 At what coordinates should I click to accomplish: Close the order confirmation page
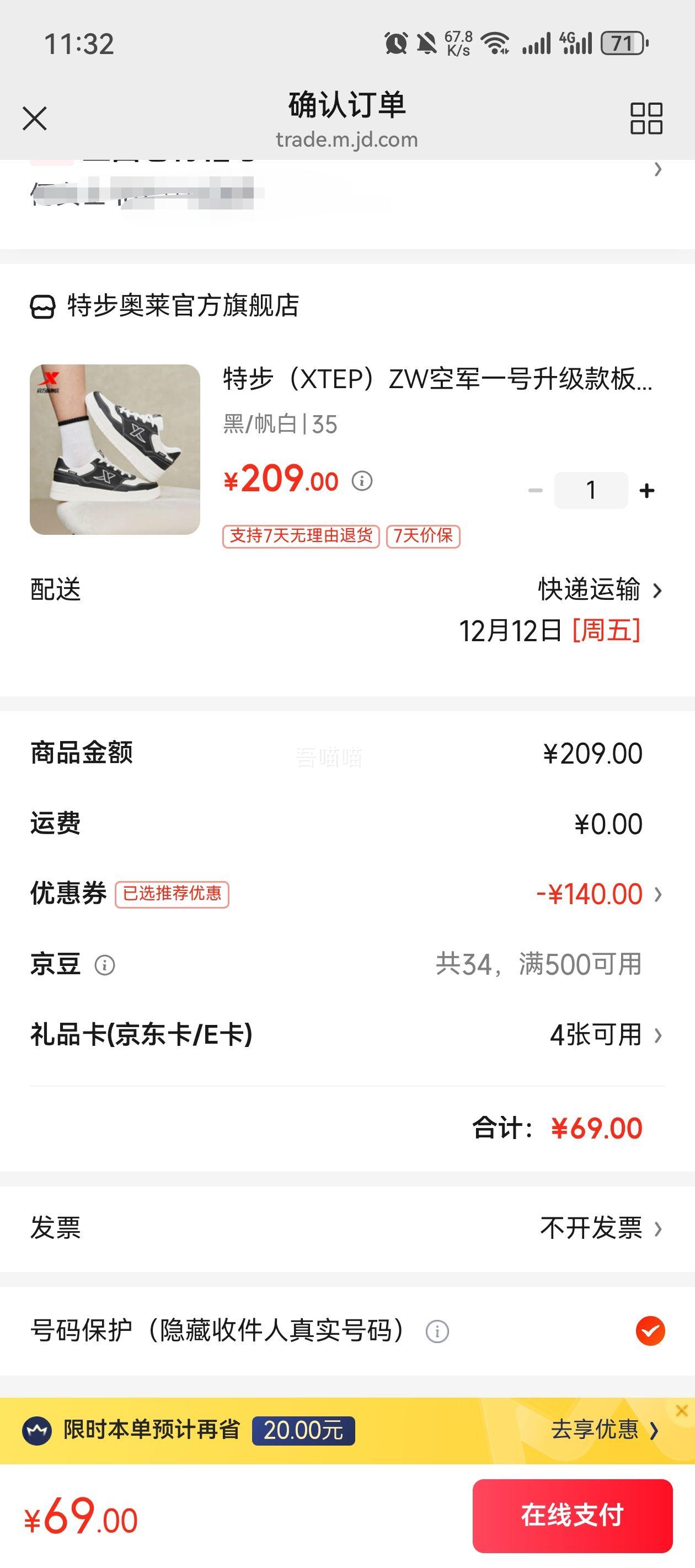click(x=35, y=118)
